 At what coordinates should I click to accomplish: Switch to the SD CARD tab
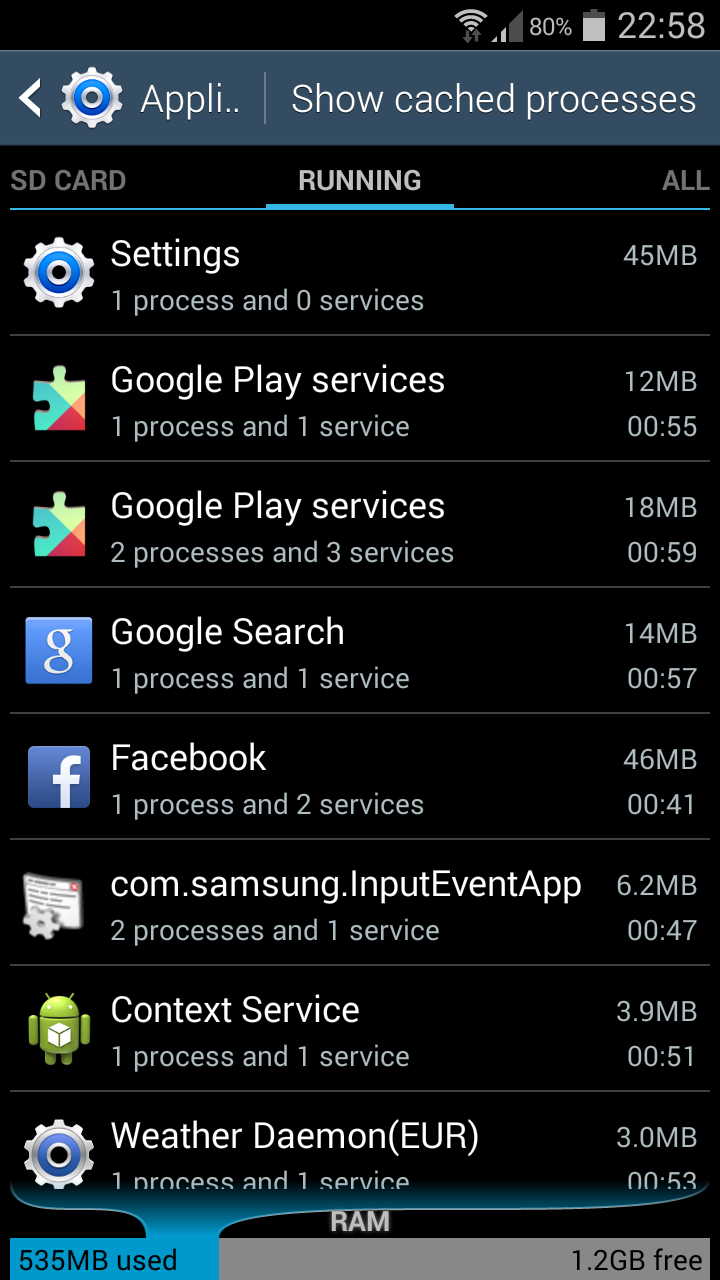[x=68, y=181]
